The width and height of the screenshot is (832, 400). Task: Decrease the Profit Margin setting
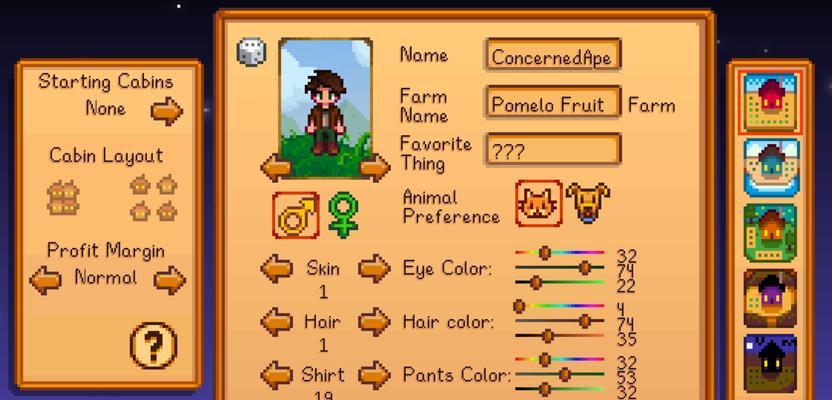pyautogui.click(x=46, y=279)
